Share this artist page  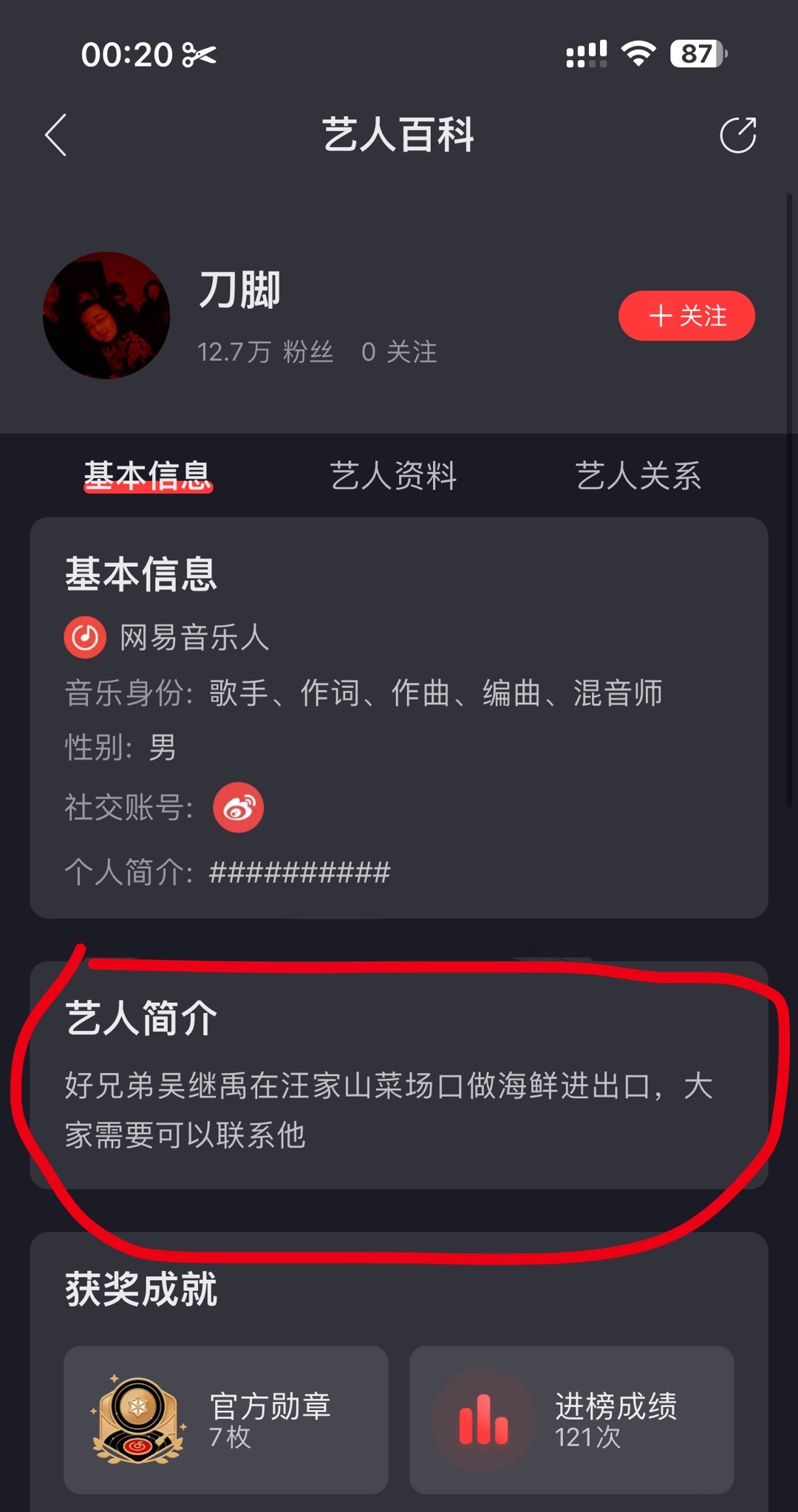(x=737, y=134)
